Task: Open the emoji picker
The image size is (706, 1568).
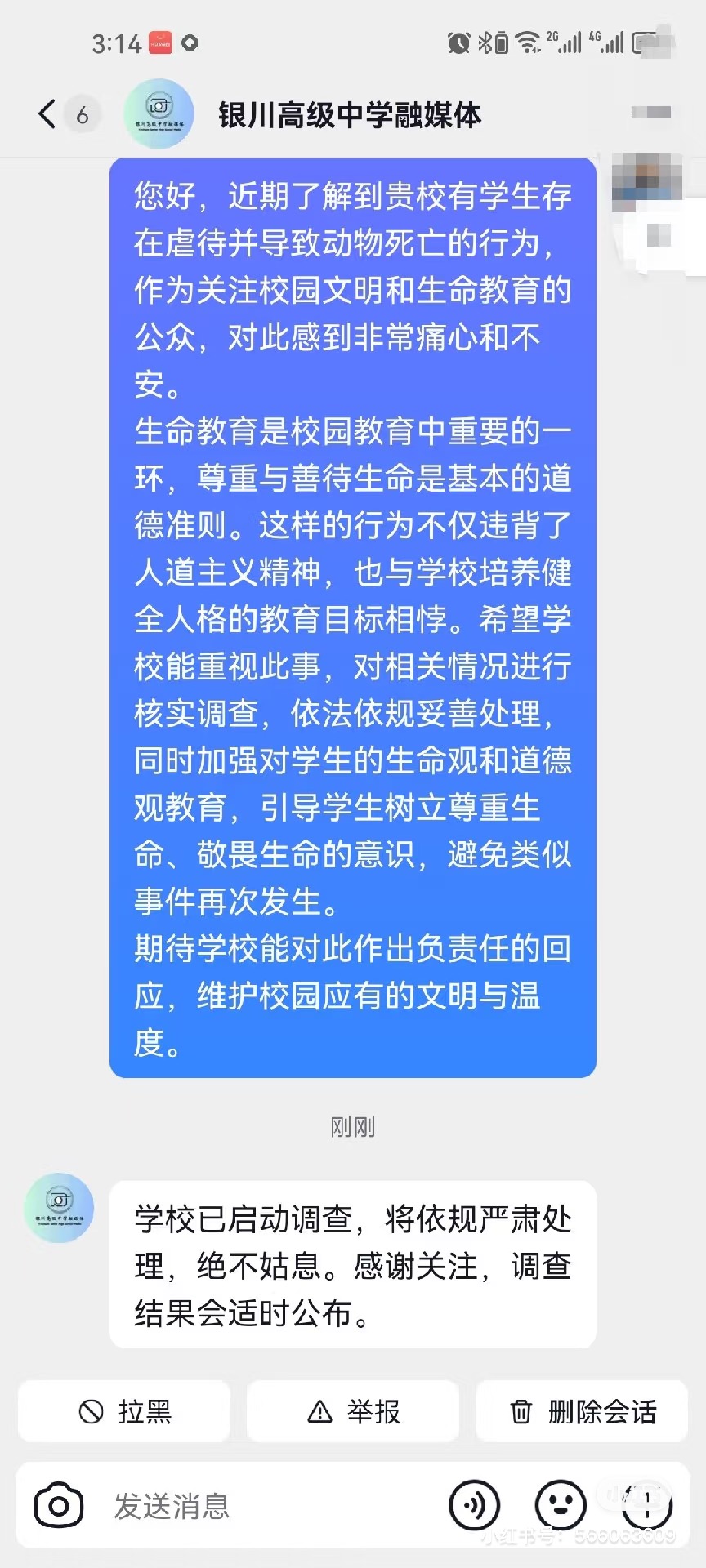Action: click(x=561, y=1505)
